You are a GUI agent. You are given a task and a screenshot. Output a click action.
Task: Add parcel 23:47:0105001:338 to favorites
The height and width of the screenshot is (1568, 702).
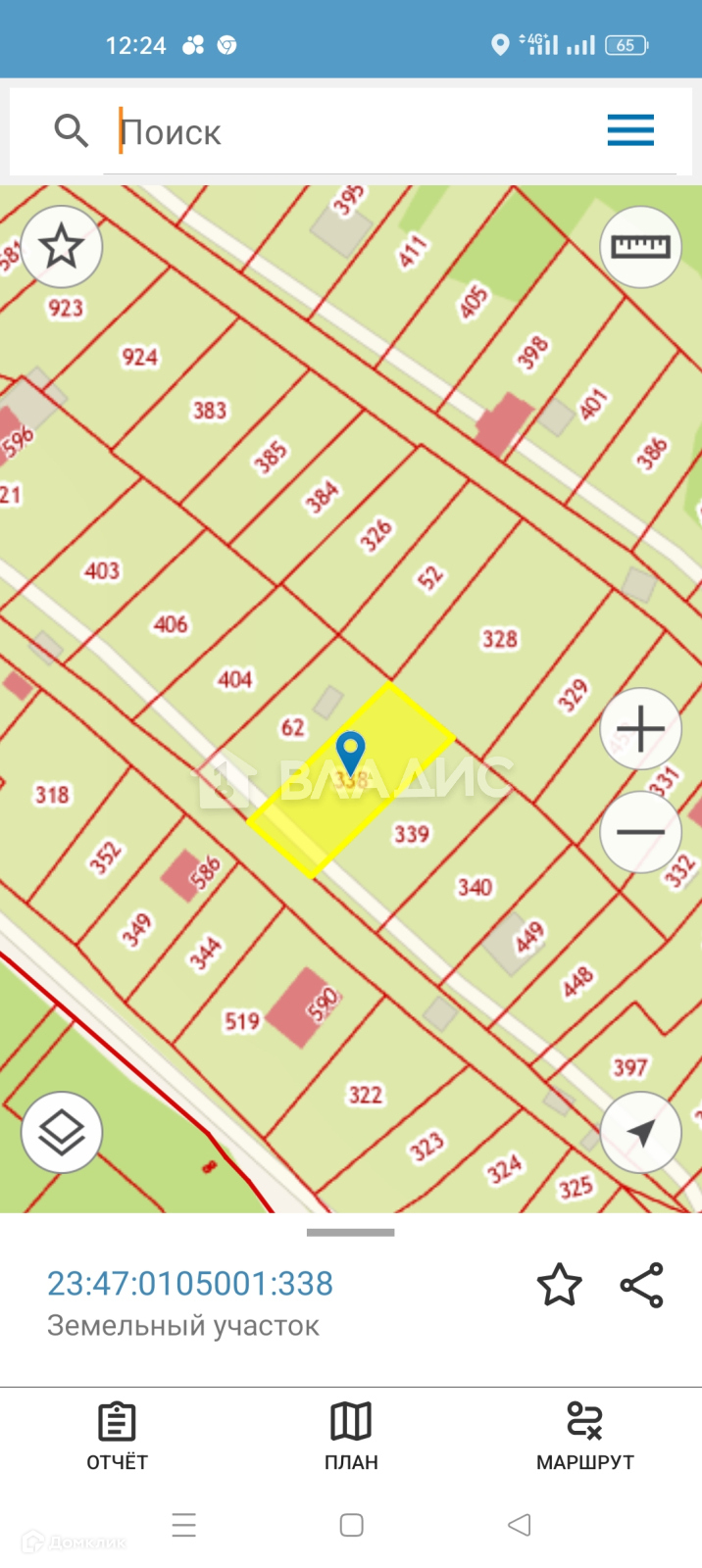pos(559,1285)
